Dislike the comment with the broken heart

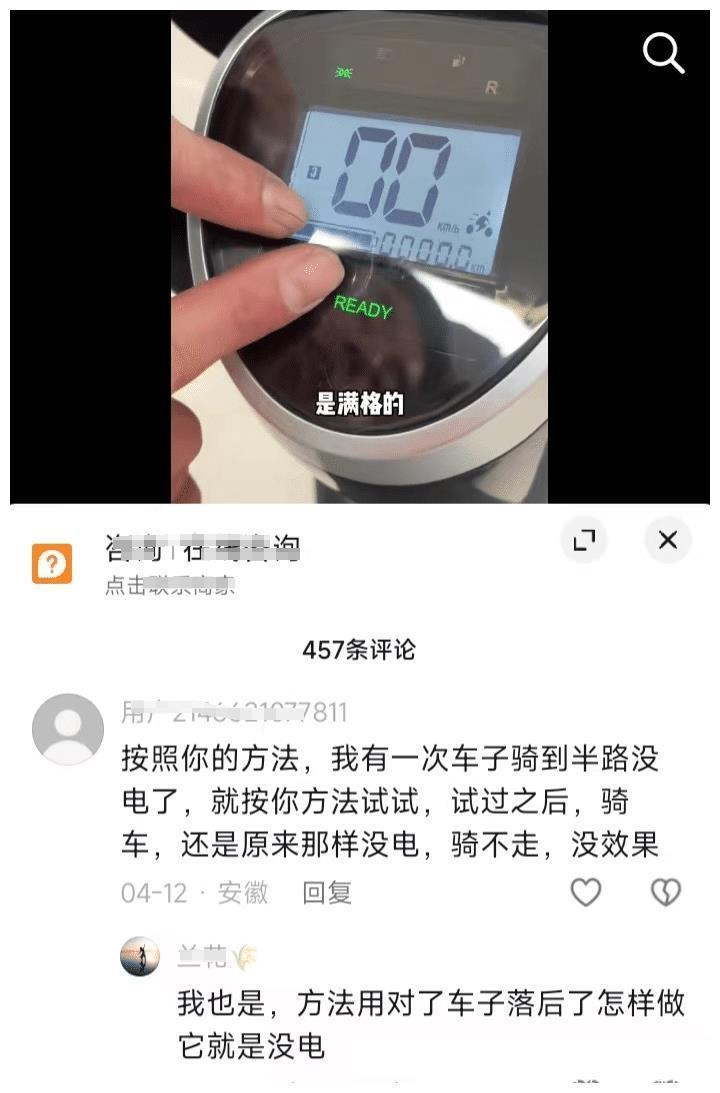[665, 892]
